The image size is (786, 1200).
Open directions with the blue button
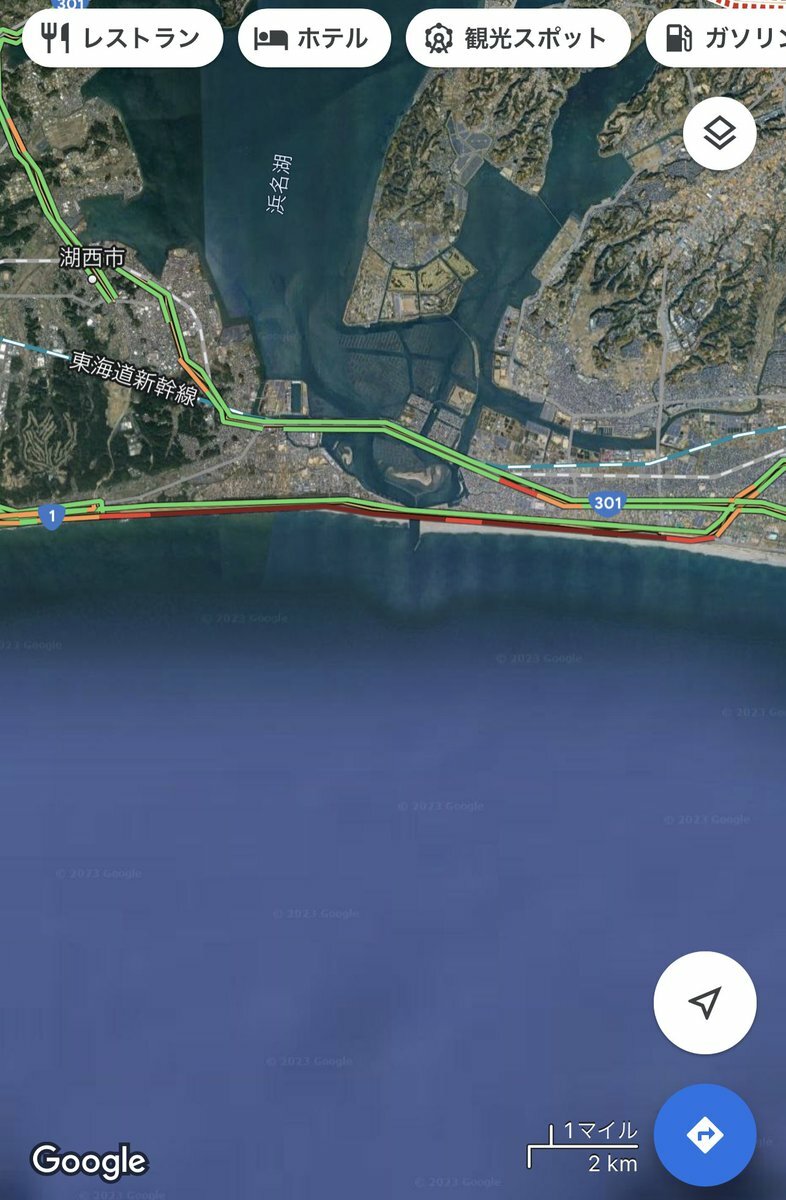coord(705,1134)
